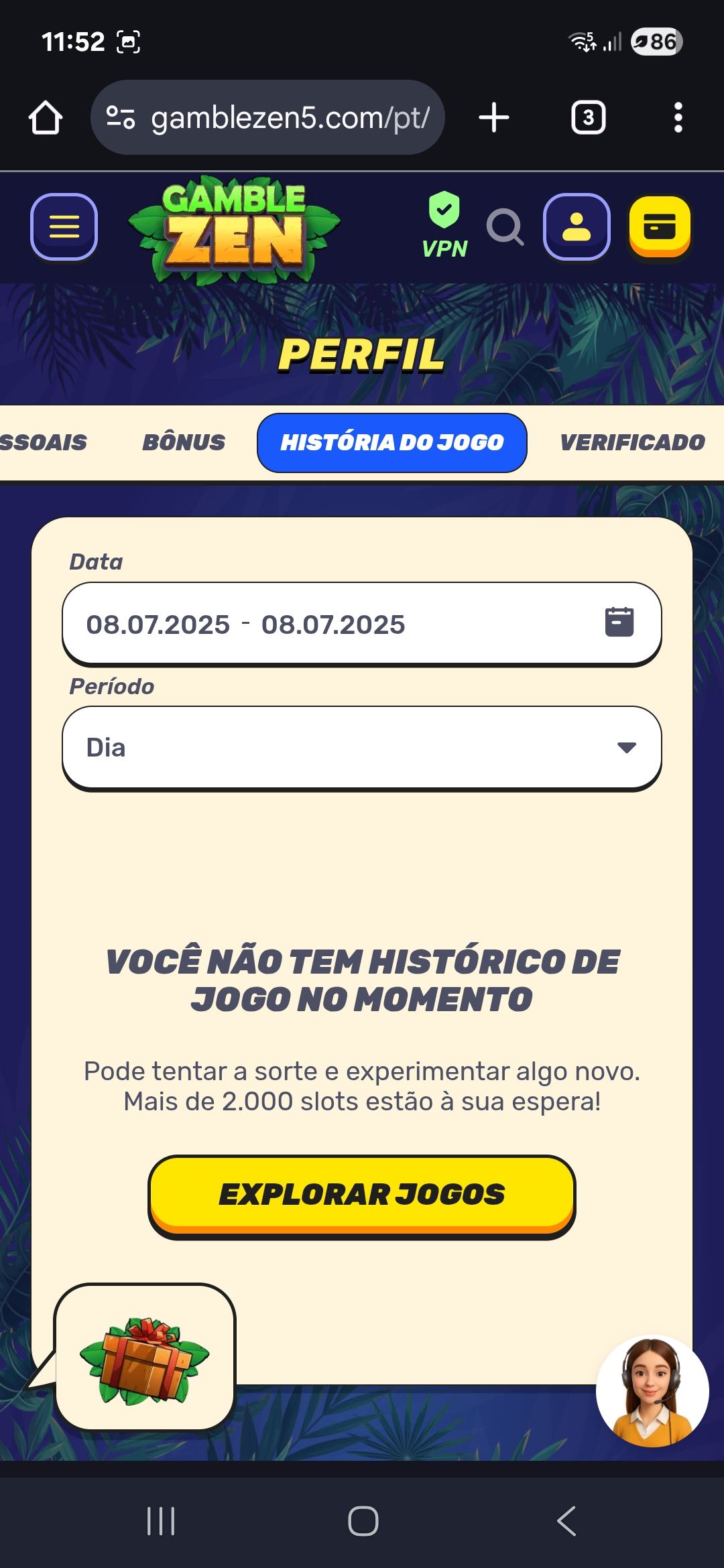724x1568 pixels.
Task: Tap the search magnifier icon
Action: [x=504, y=227]
